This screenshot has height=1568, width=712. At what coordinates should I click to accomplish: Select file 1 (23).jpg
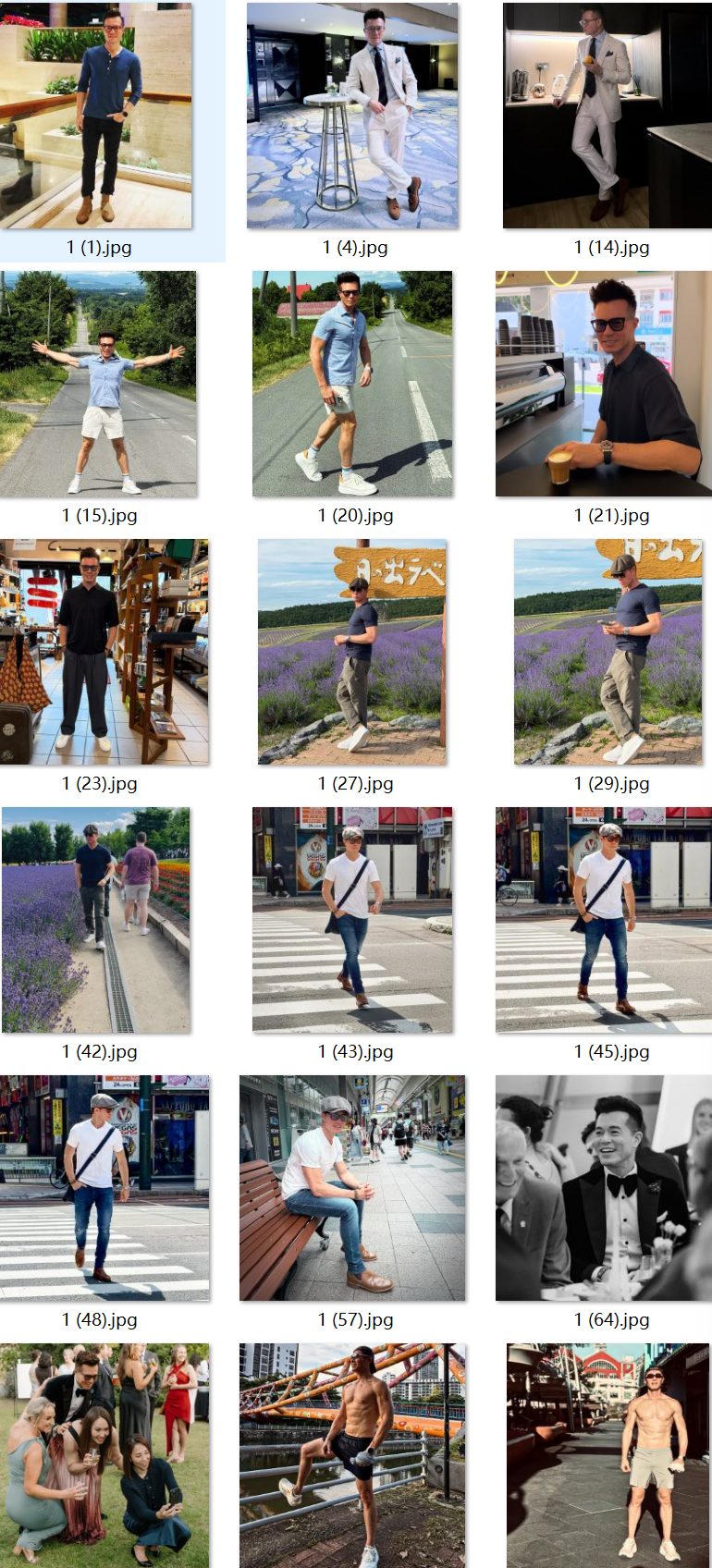click(x=104, y=652)
